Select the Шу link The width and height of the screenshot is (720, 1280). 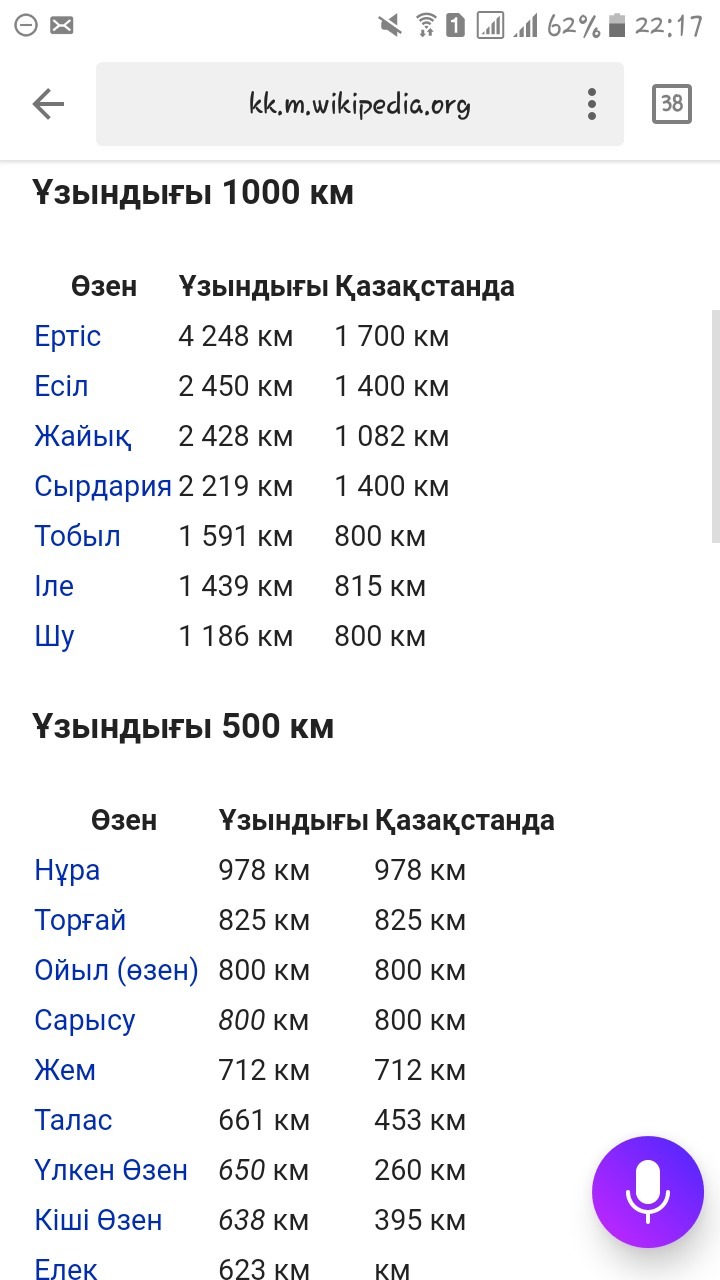54,636
